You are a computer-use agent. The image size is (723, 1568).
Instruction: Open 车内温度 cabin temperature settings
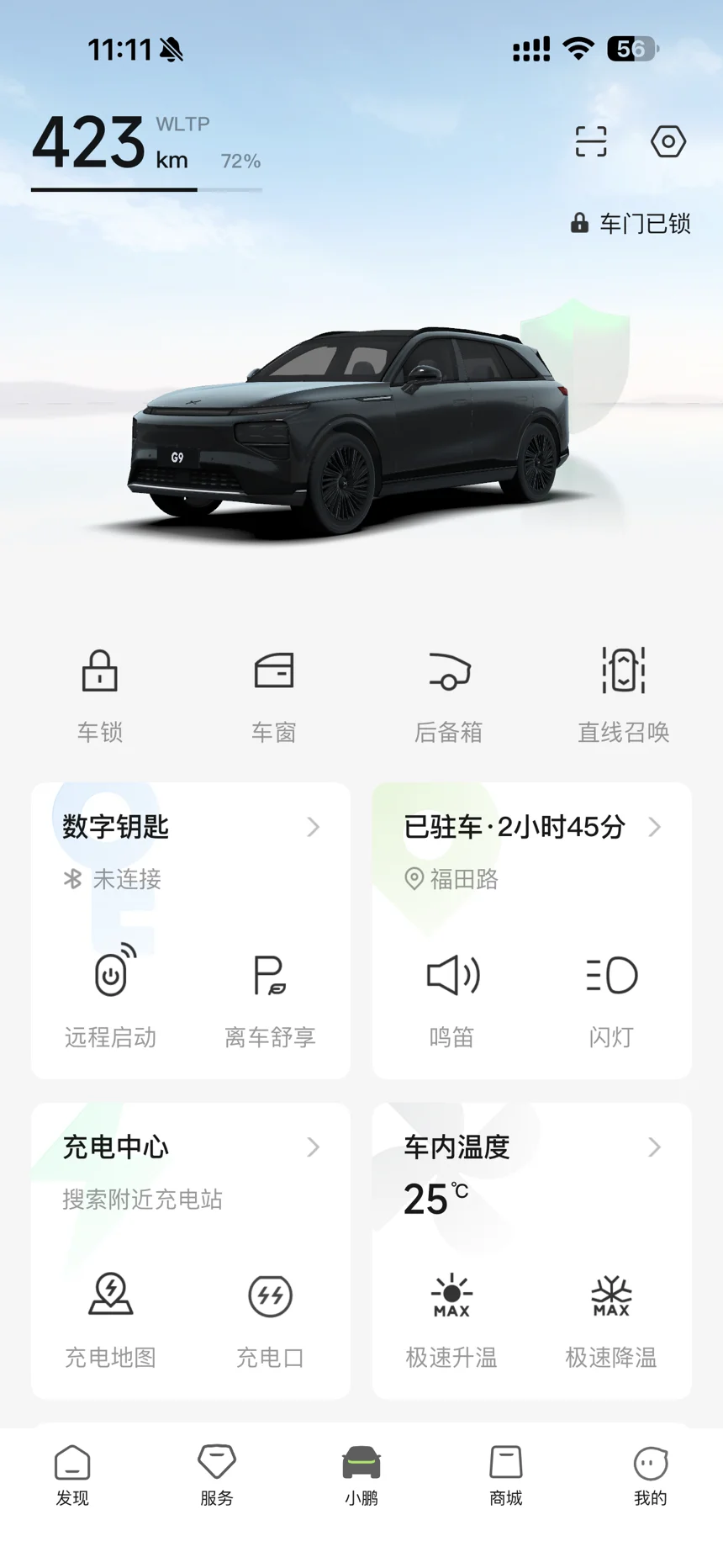click(531, 1147)
